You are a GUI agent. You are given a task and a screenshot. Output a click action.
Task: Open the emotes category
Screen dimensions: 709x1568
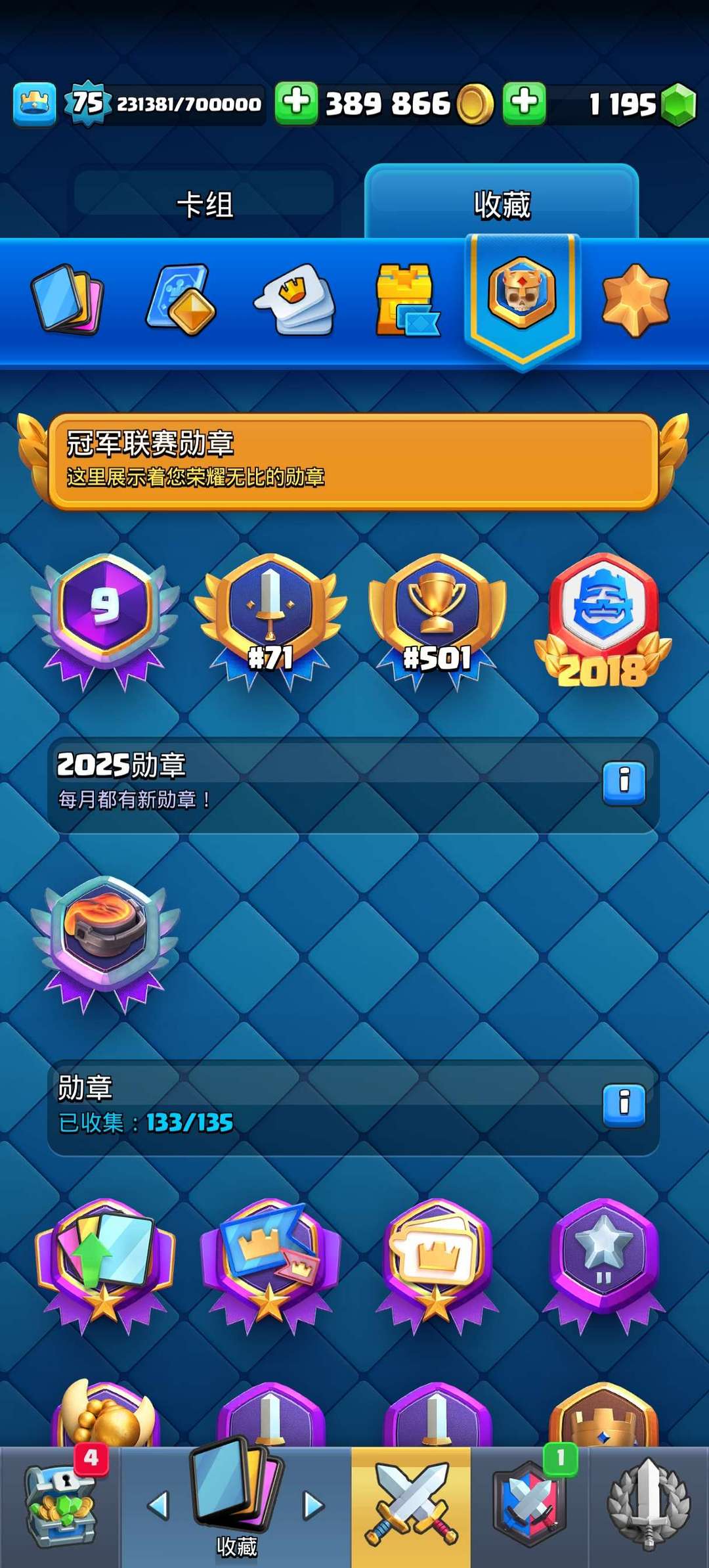(x=295, y=300)
